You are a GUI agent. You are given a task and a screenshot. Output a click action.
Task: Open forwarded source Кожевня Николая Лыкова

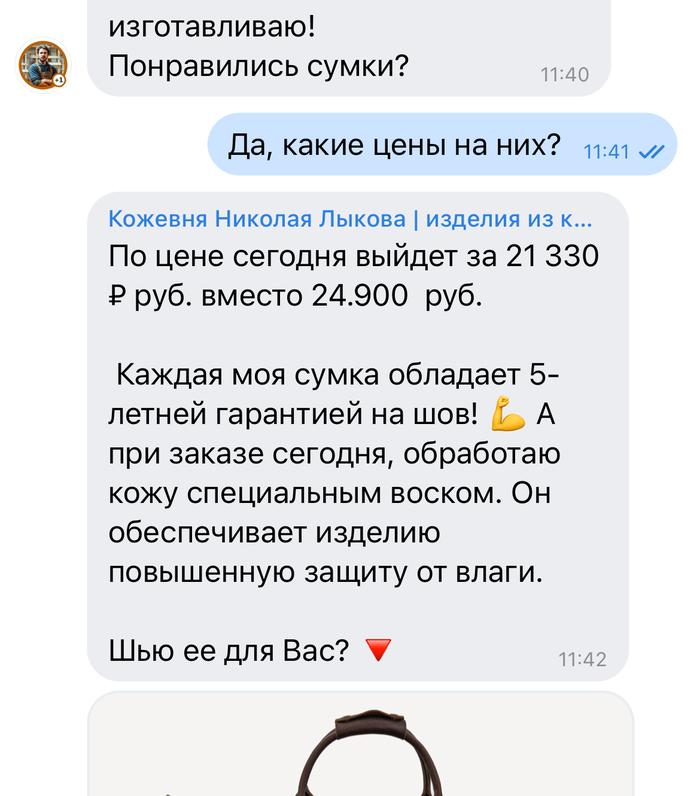tap(349, 218)
